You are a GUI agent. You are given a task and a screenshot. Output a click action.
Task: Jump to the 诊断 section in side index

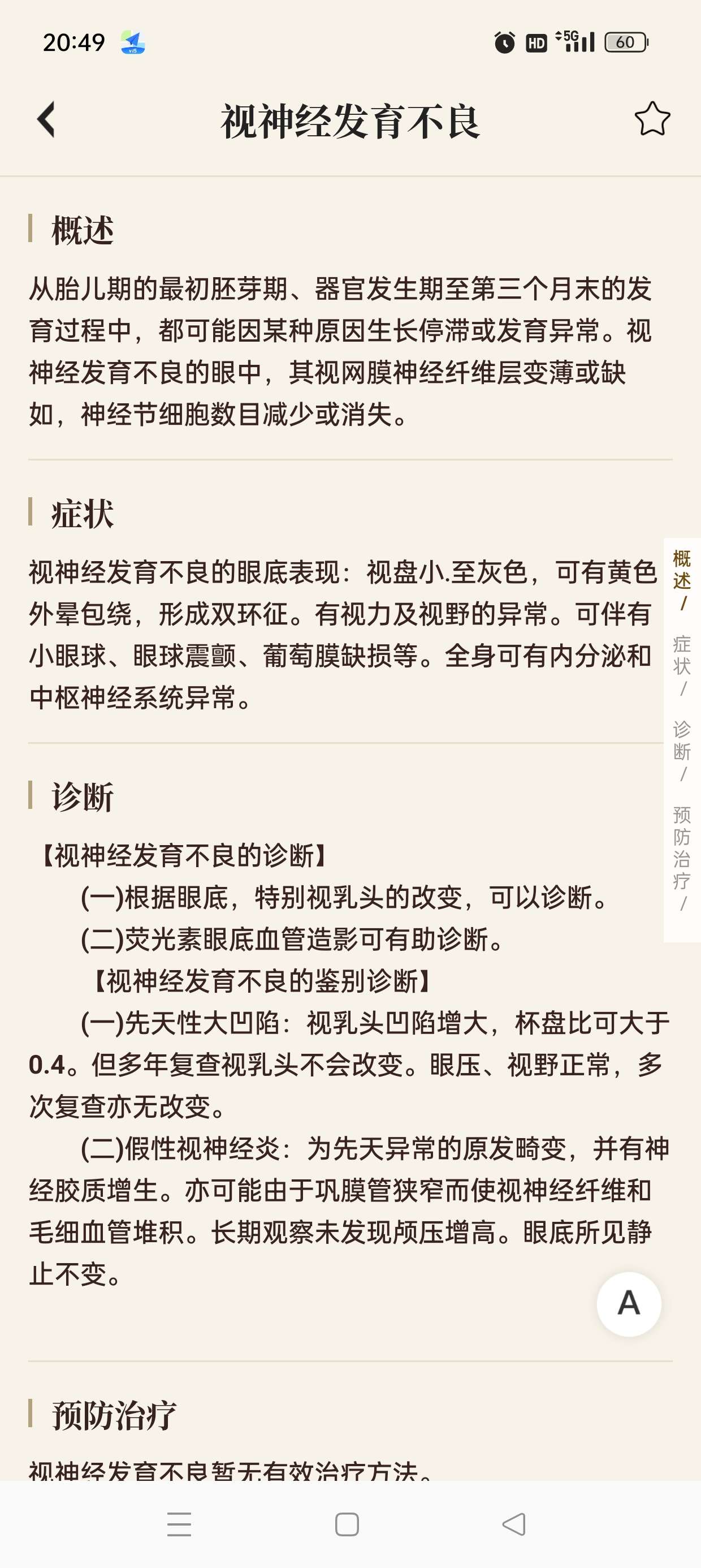coord(682,740)
